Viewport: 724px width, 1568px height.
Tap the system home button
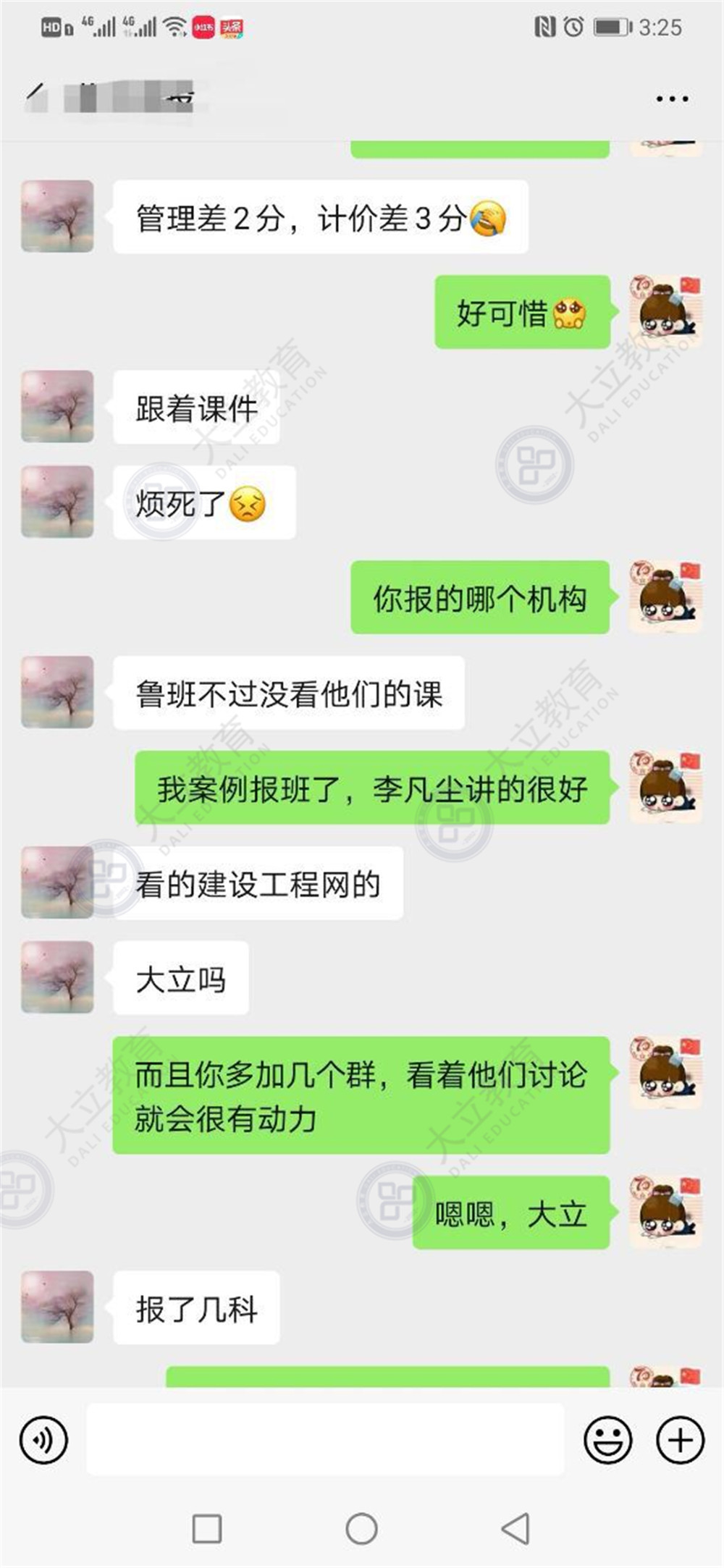coord(361,1529)
